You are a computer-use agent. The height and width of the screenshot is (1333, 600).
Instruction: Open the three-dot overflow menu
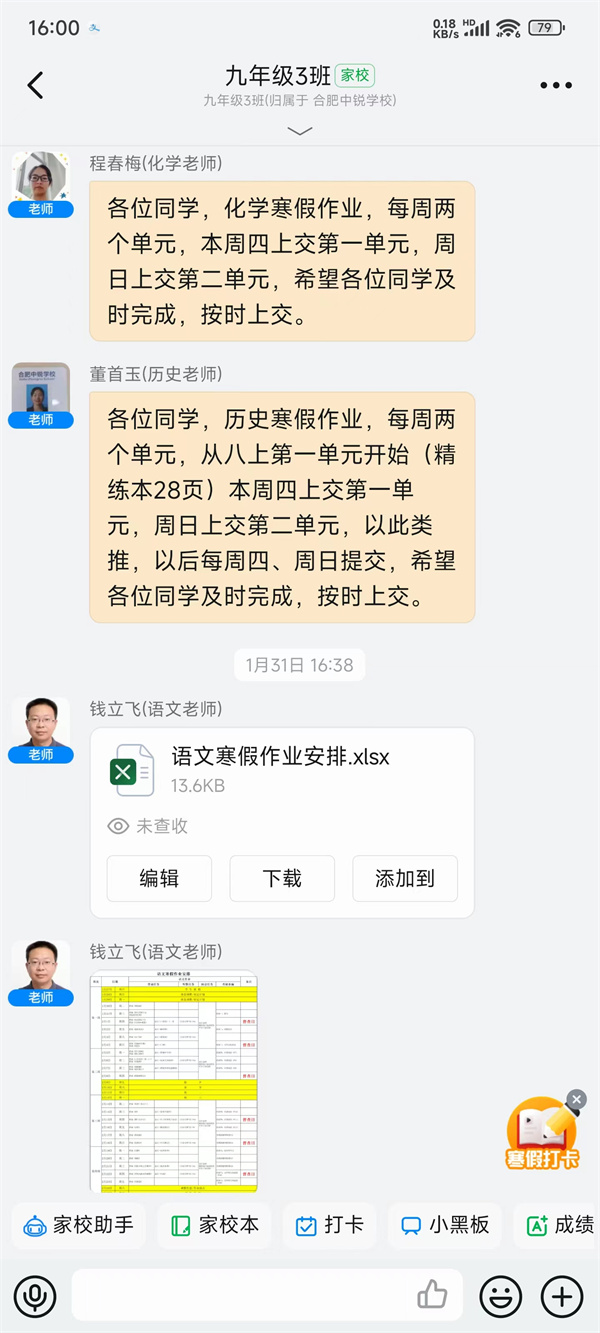[556, 85]
